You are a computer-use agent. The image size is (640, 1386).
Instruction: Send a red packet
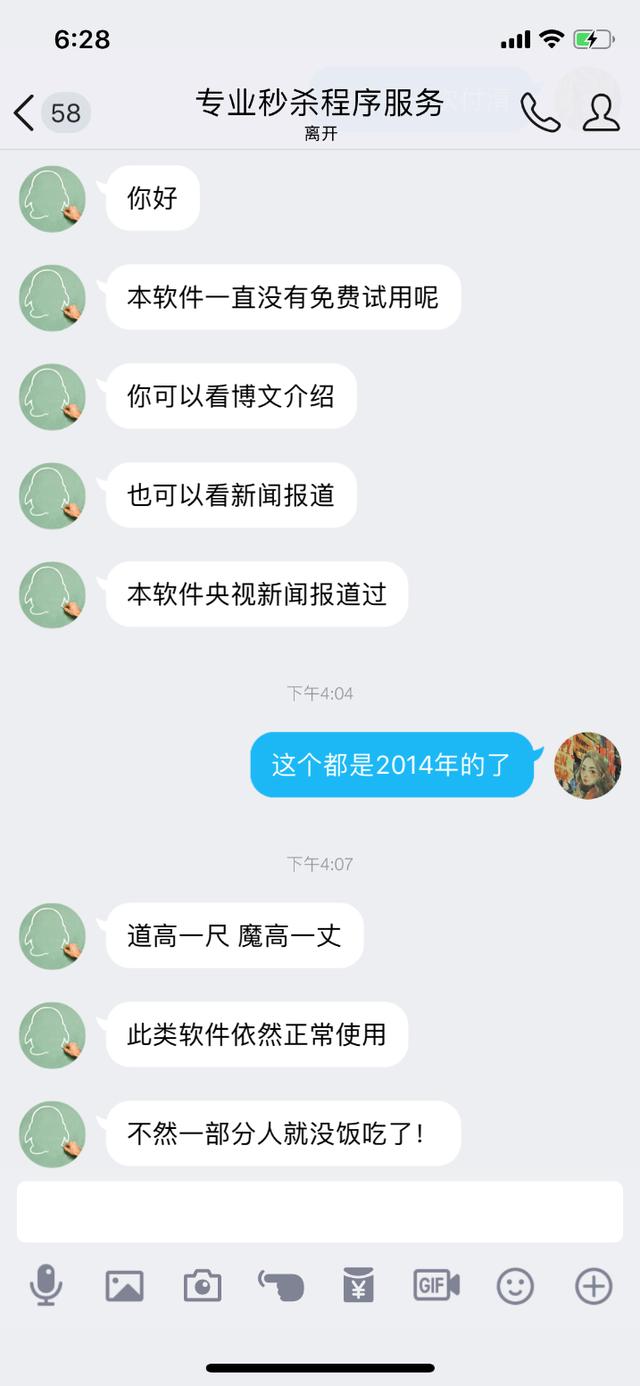(358, 1285)
